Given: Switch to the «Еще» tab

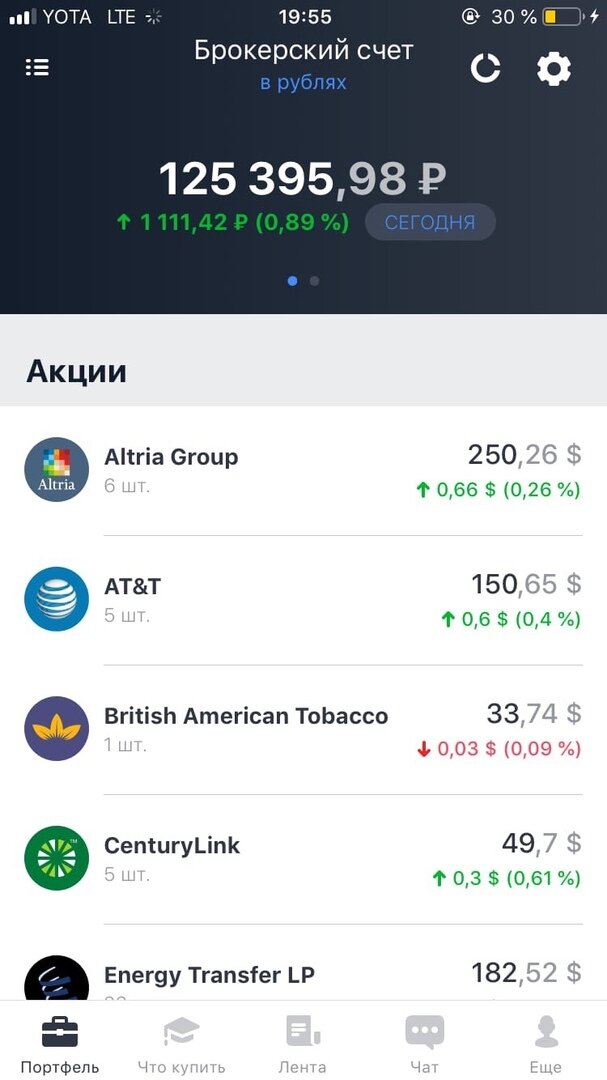Looking at the screenshot, I should tap(546, 1044).
